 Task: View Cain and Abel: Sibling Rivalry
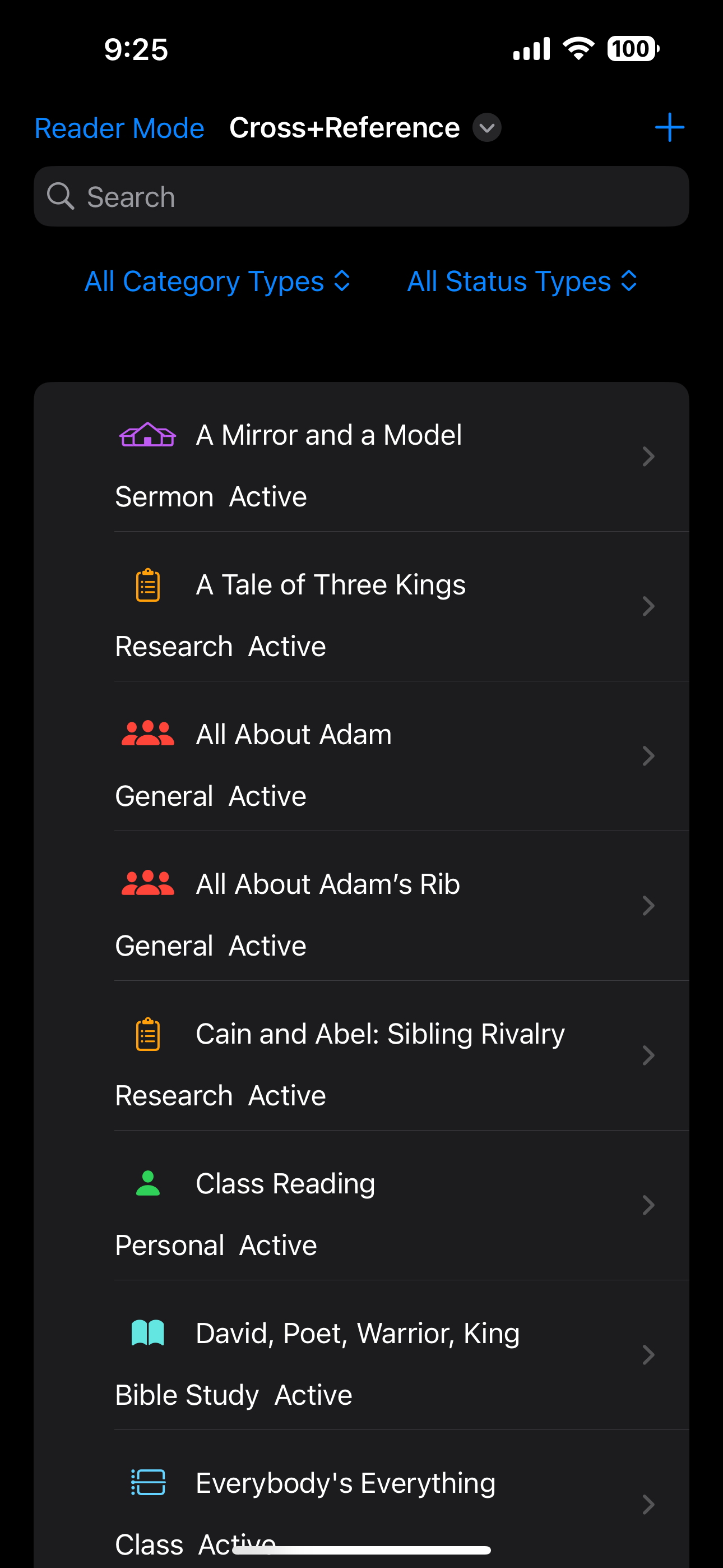click(361, 1056)
